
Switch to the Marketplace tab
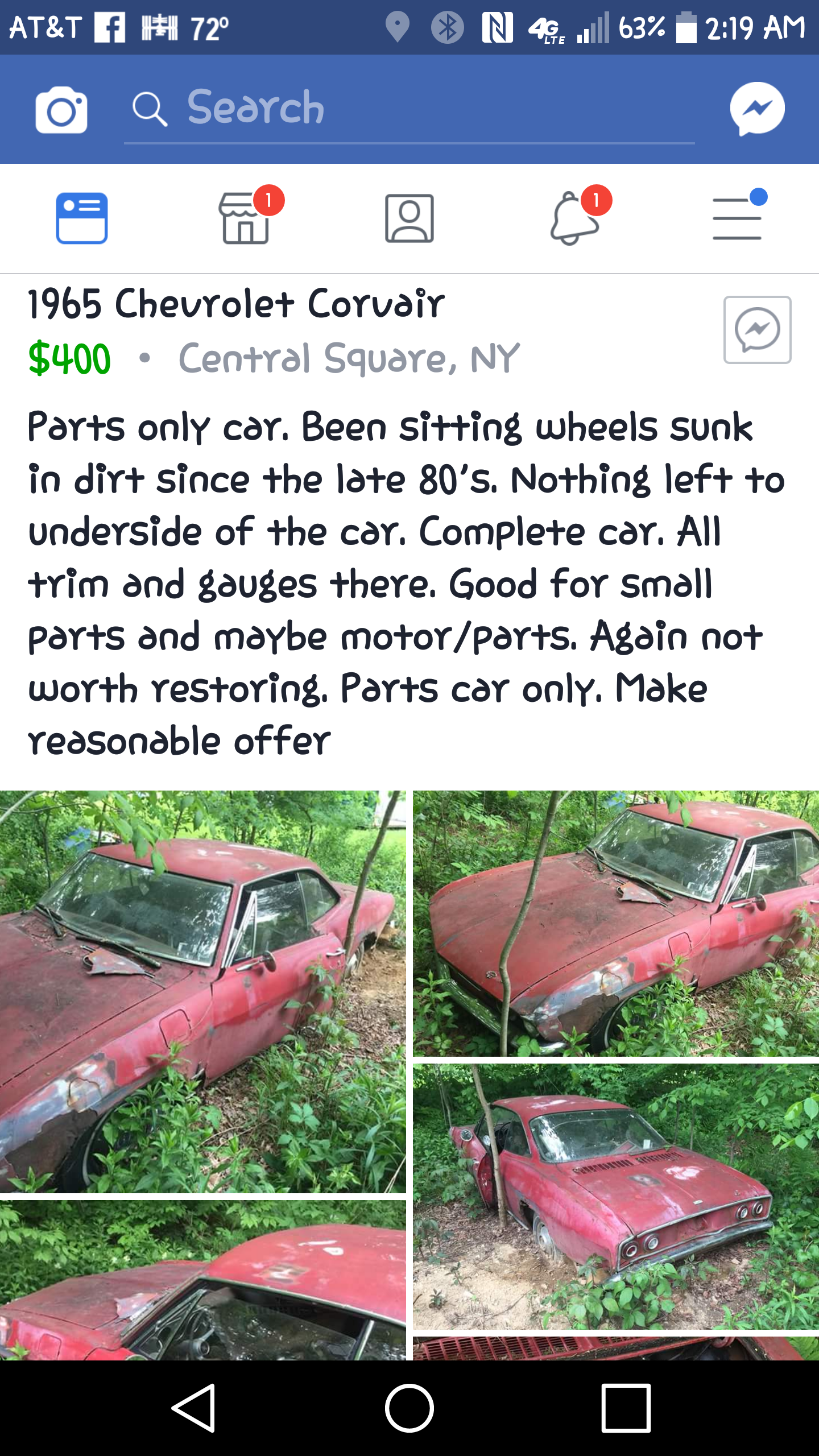coord(246,218)
